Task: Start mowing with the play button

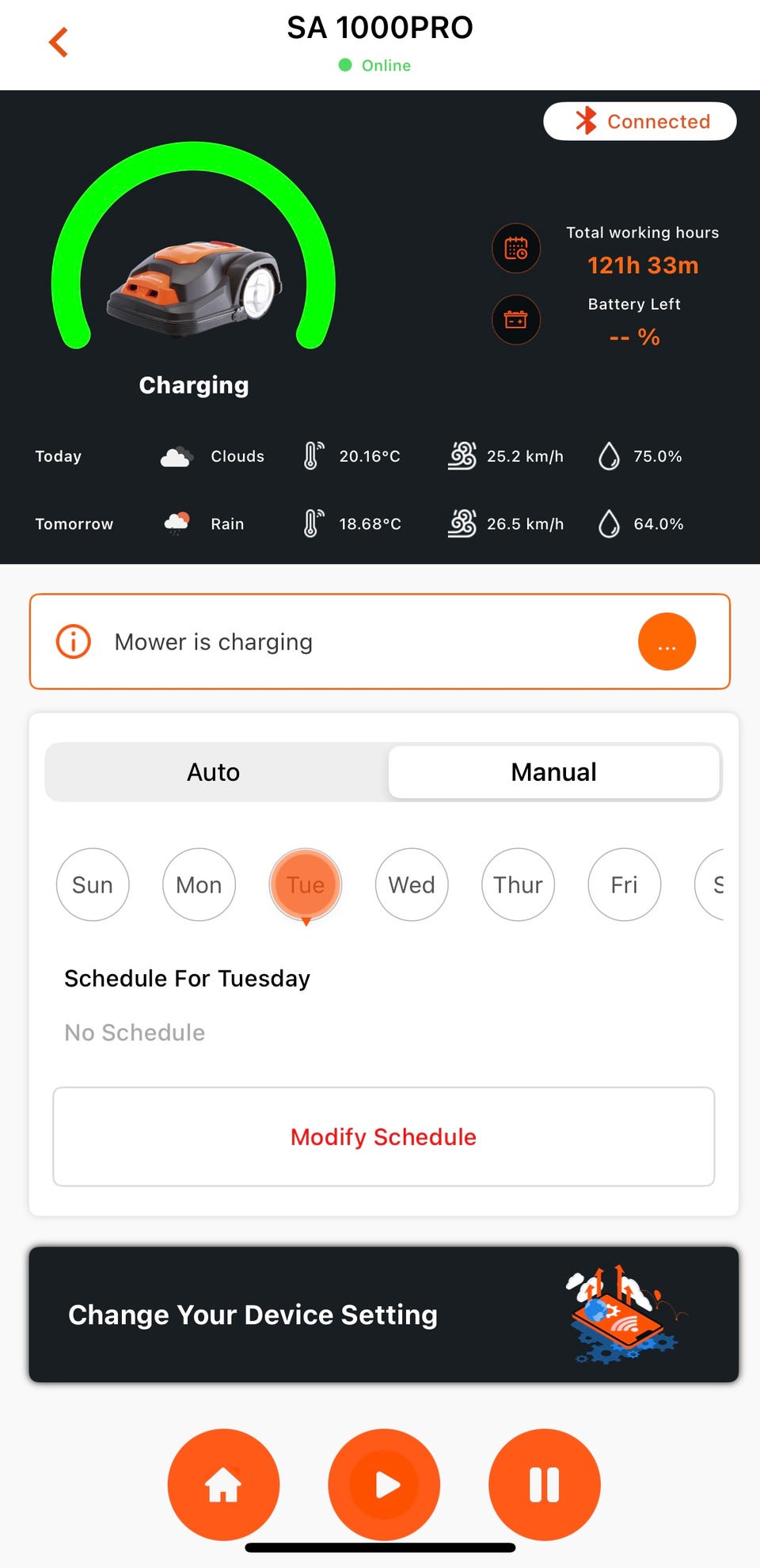Action: click(384, 1484)
